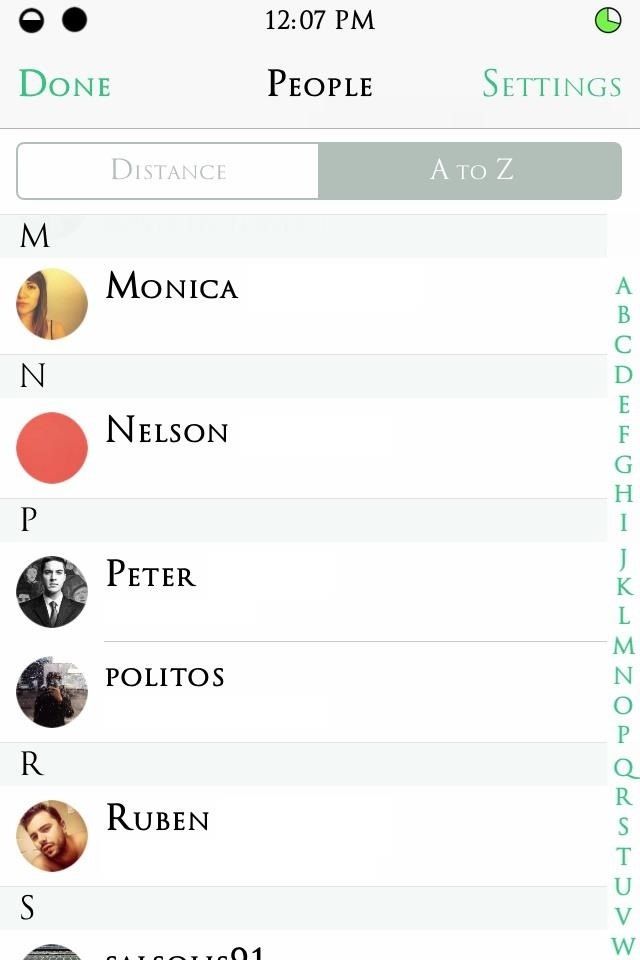Jump to letter M in the index

[x=623, y=646]
